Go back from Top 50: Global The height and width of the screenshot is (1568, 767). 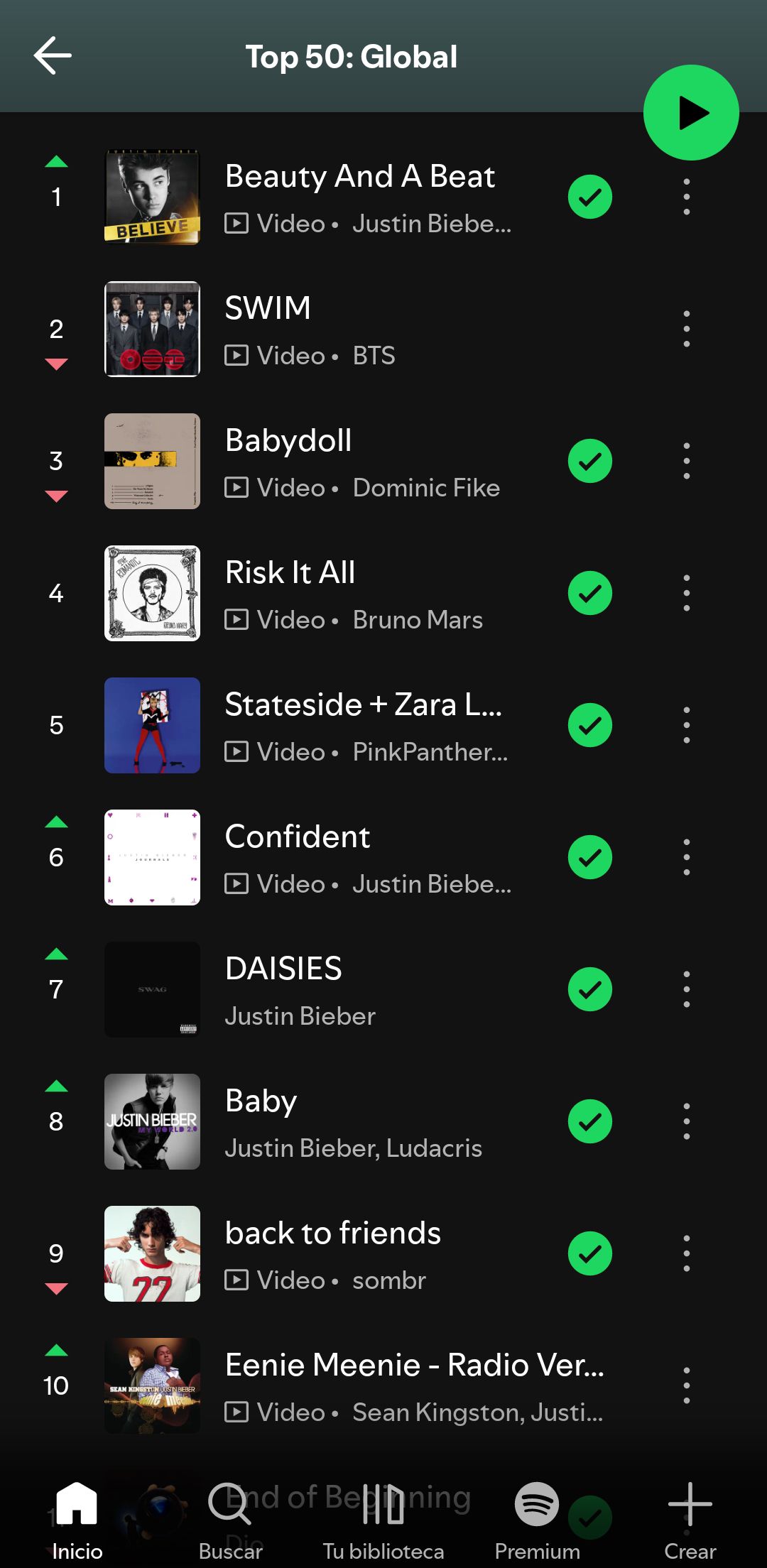tap(53, 56)
